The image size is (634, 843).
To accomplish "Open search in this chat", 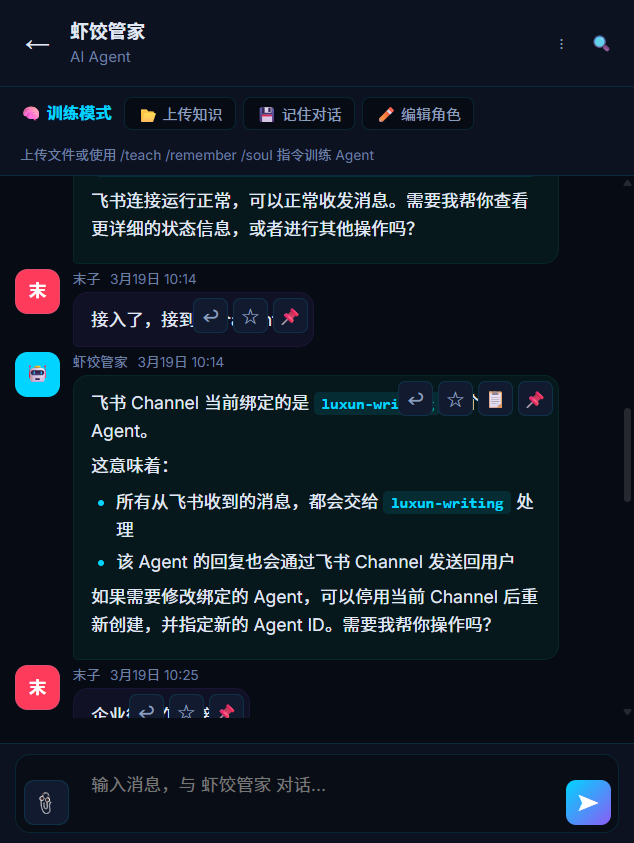I will 601,44.
